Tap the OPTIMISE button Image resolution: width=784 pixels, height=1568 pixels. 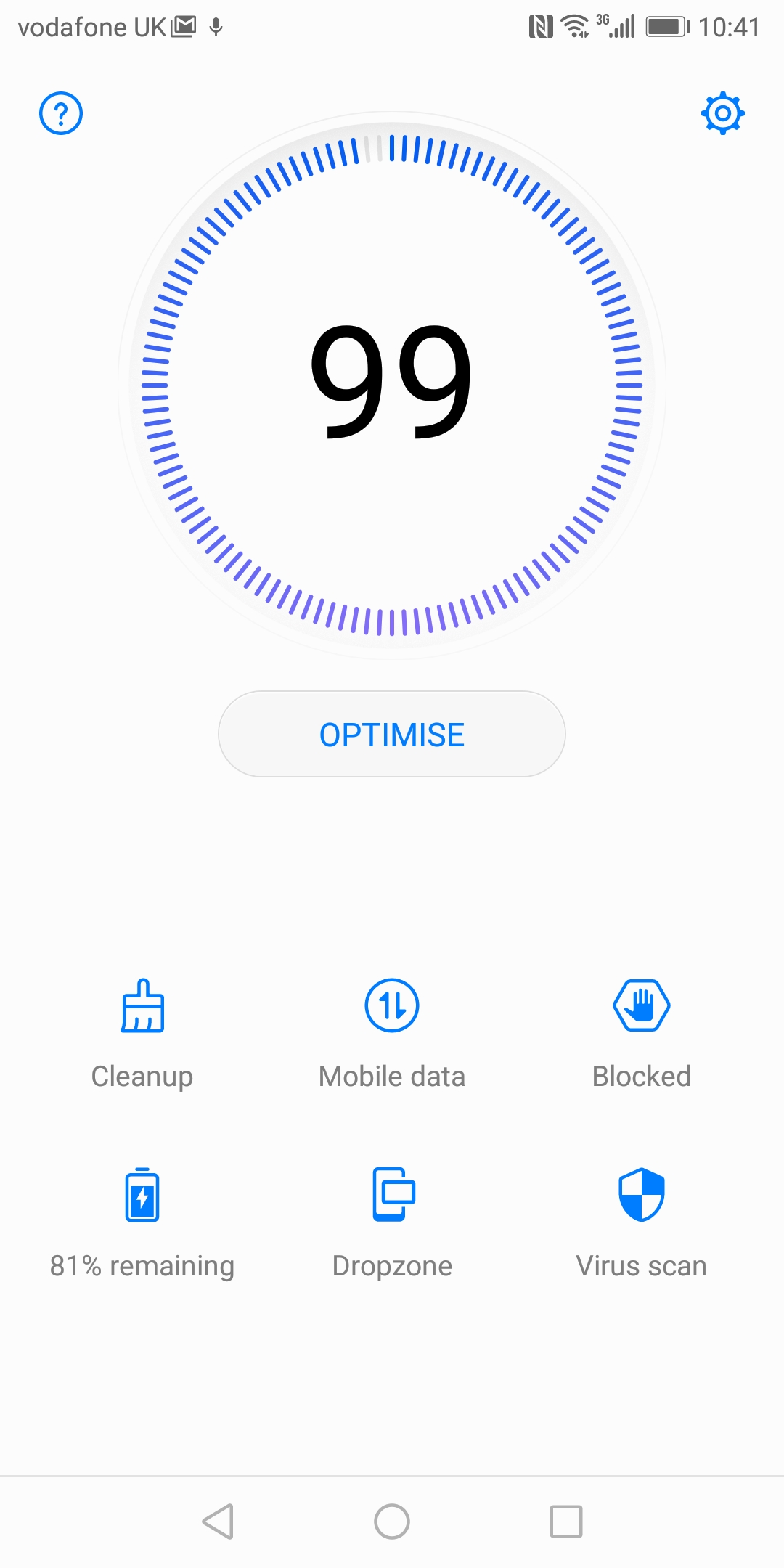392,734
